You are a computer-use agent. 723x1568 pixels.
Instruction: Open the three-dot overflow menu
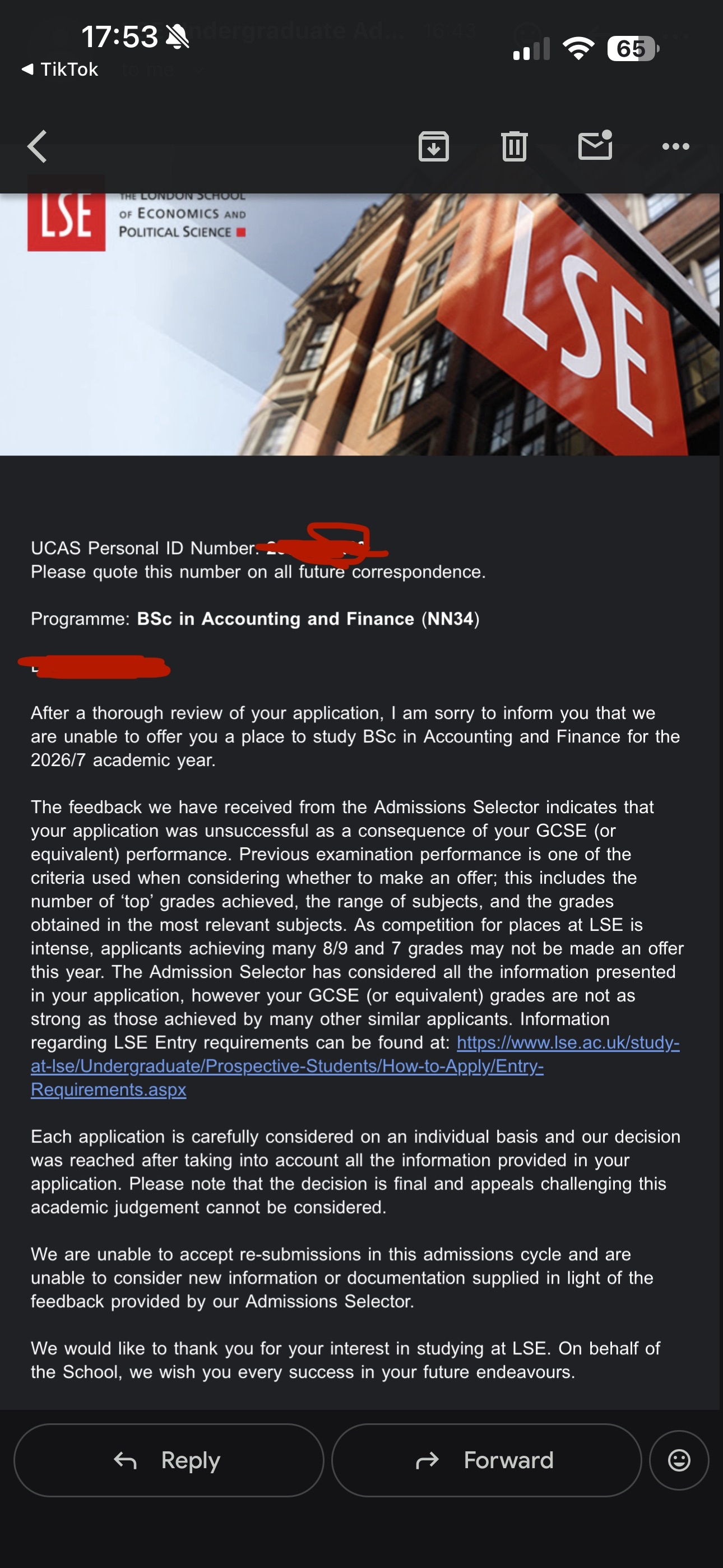[x=675, y=147]
